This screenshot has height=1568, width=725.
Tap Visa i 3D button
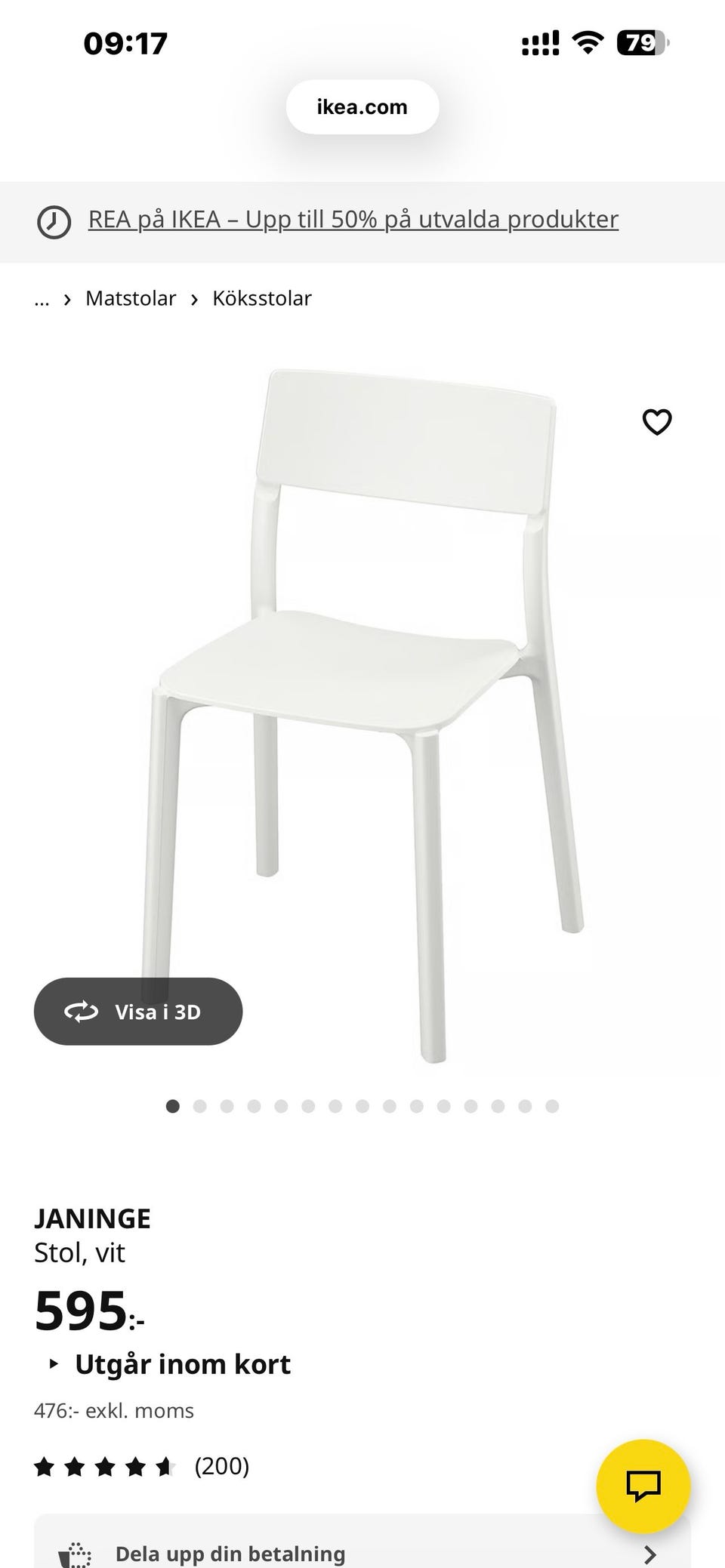pyautogui.click(x=138, y=1012)
